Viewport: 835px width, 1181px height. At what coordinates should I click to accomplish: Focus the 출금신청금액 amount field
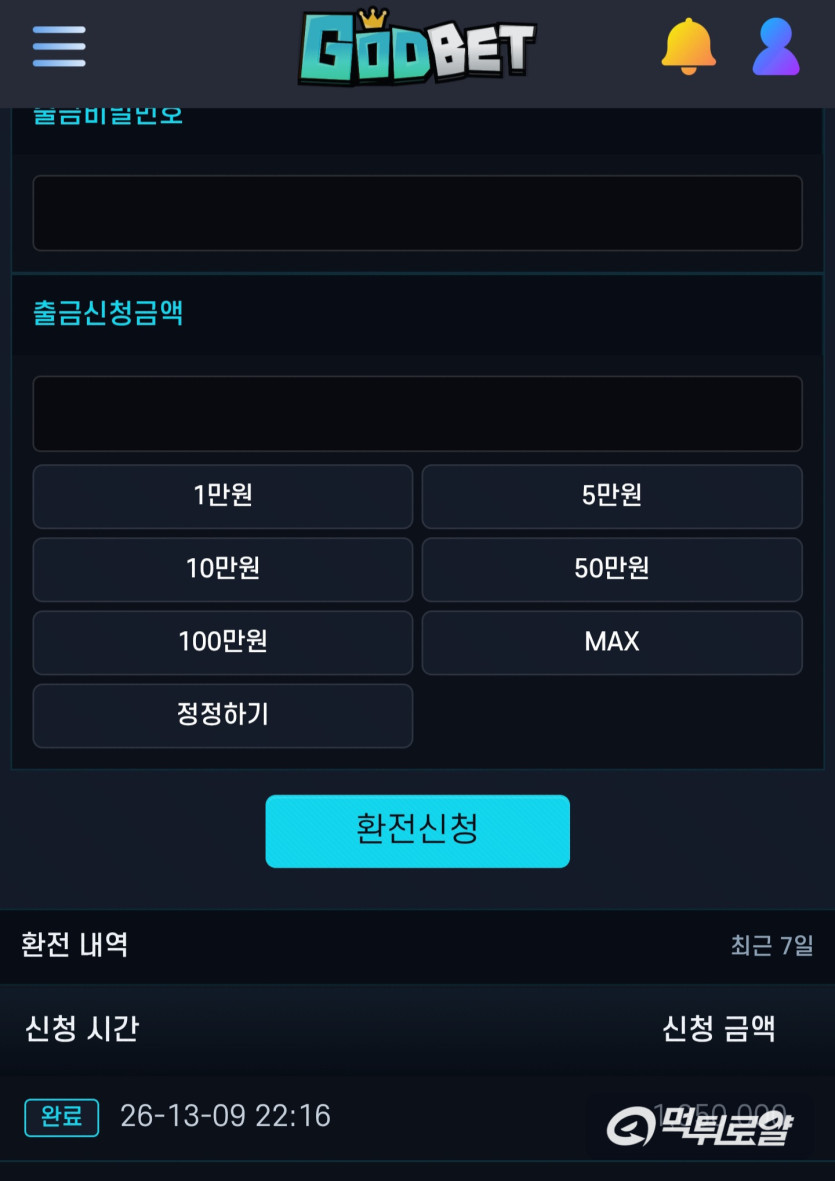pos(417,414)
